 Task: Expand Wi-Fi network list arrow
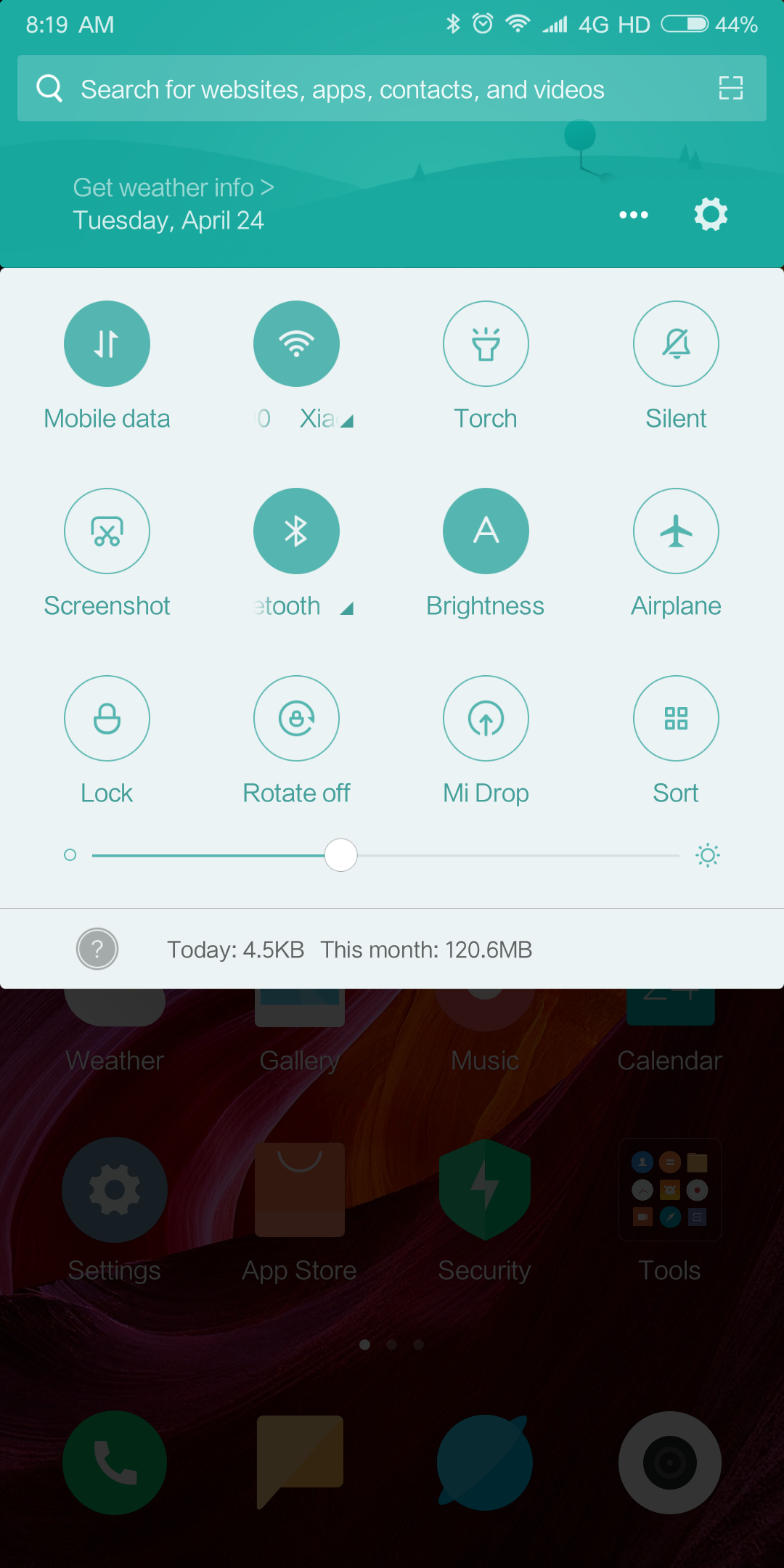click(x=347, y=421)
